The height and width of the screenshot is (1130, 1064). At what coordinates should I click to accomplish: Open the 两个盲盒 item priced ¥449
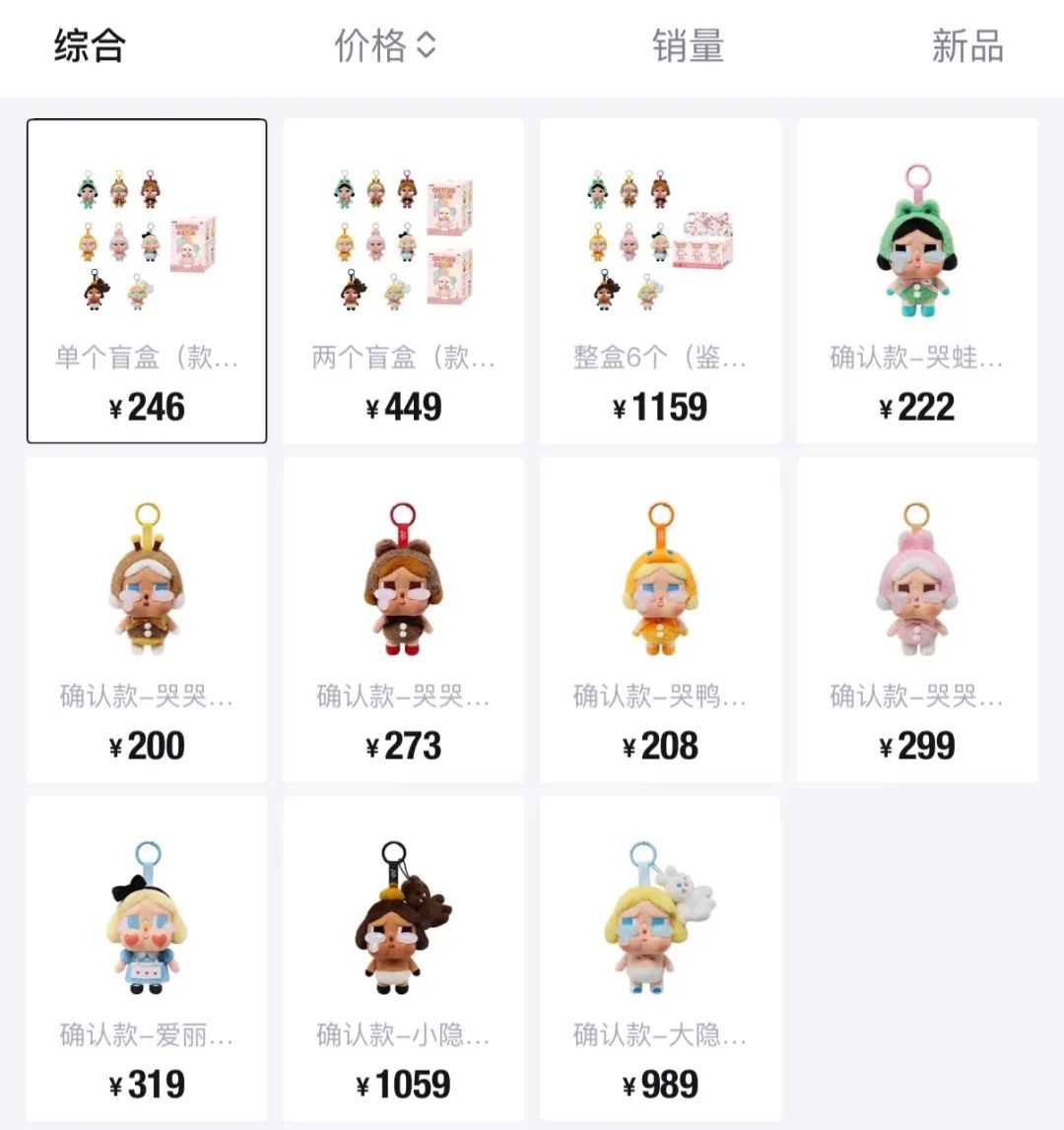404,281
